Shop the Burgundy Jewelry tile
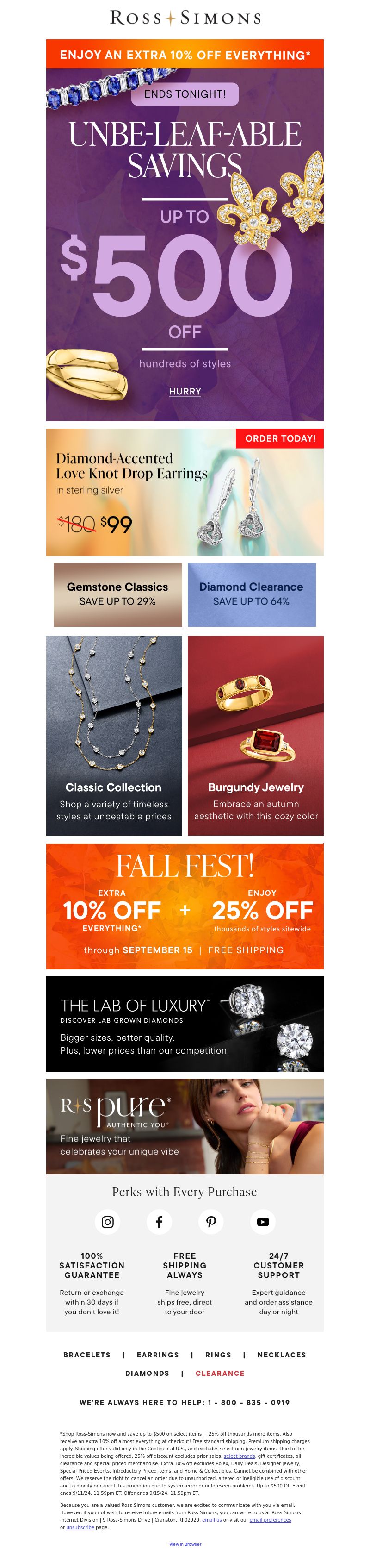Screen dimensions: 370x1568 [255, 735]
